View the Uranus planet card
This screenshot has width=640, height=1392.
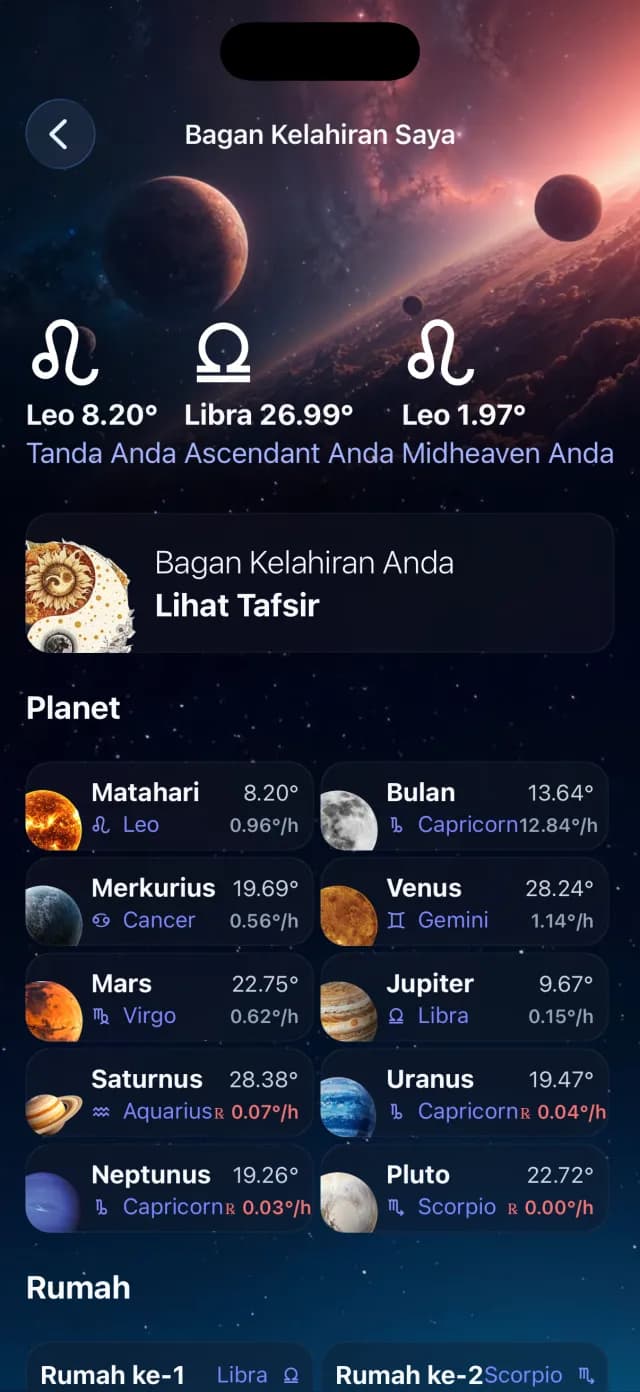click(x=464, y=1094)
